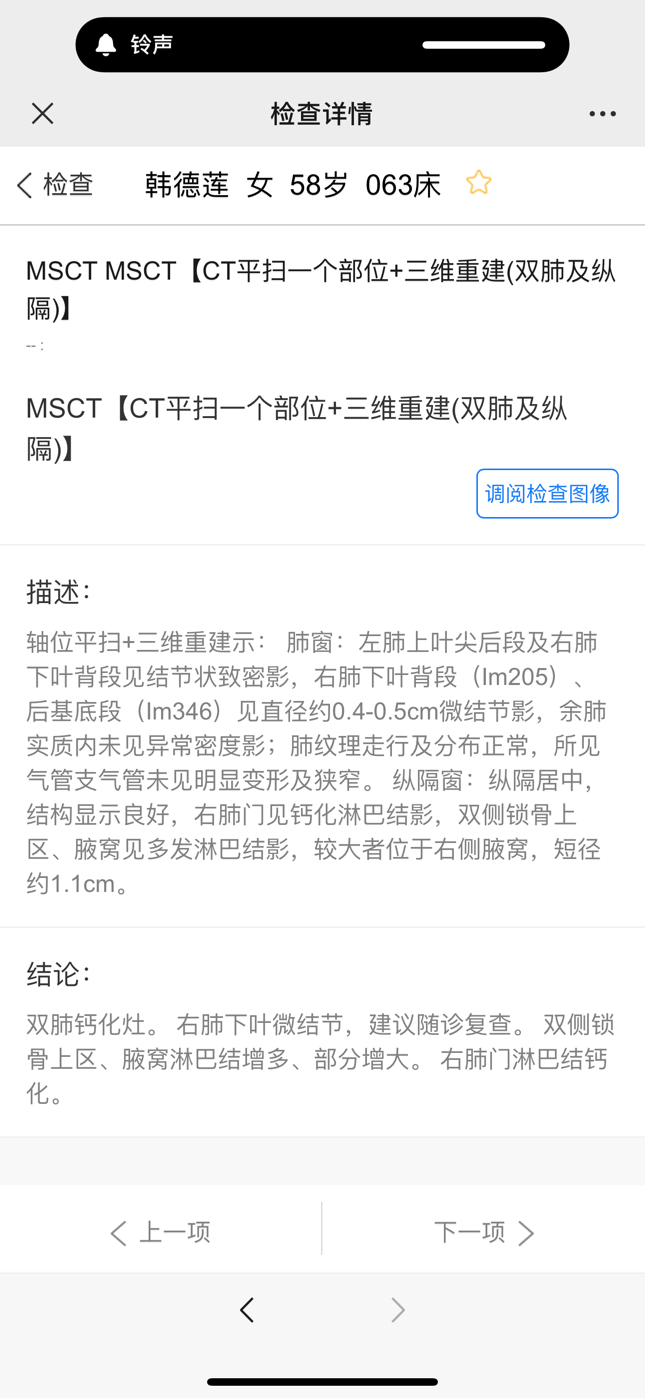Tap the browser back arrow at bottom
The height and width of the screenshot is (1398, 645).
pos(247,1309)
